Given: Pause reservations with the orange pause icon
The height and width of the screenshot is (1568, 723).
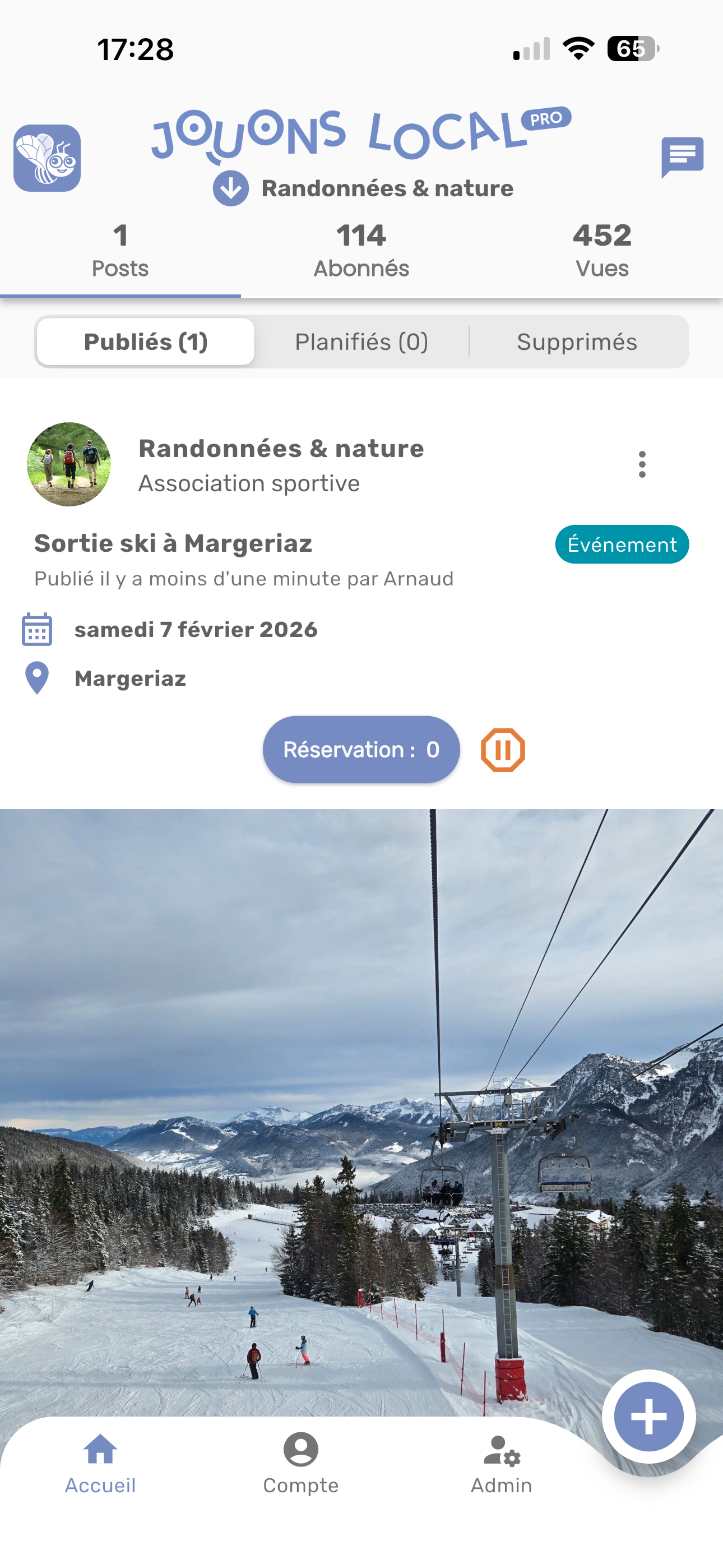Looking at the screenshot, I should pos(503,750).
